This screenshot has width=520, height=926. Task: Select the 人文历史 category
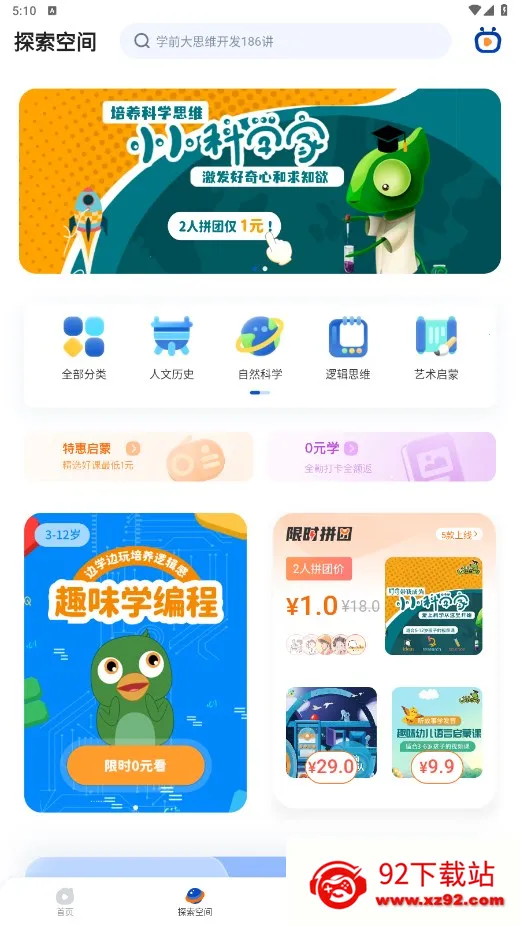(172, 348)
